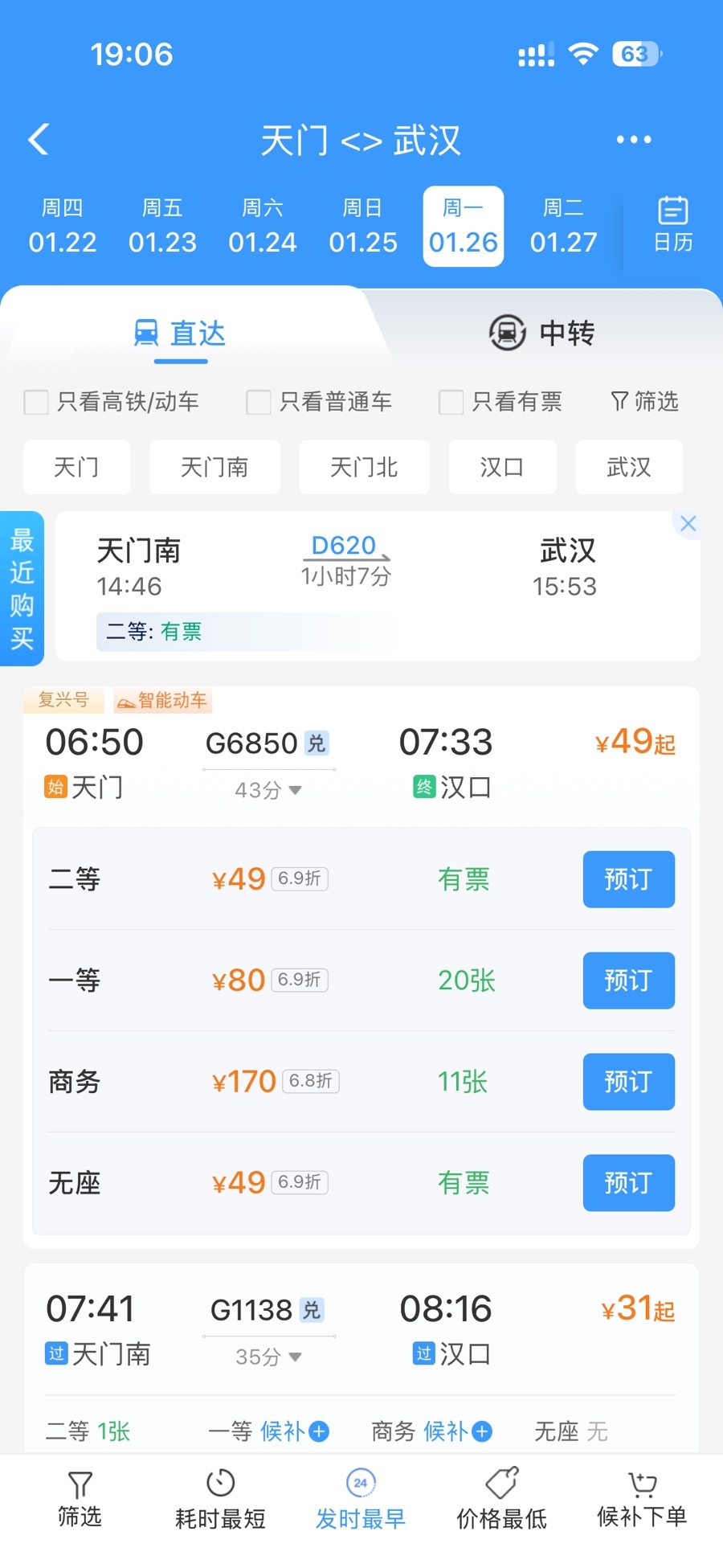Enable the 只看普通车 checkbox

[258, 402]
